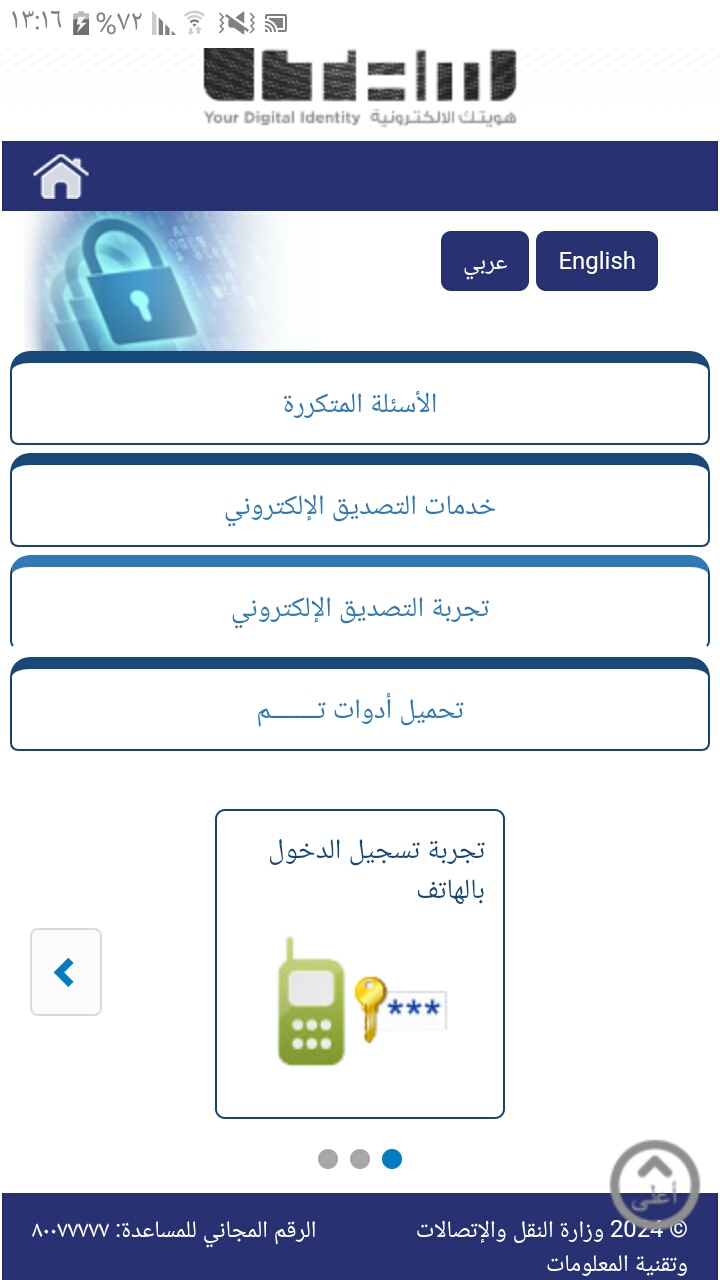Tap the أعلى back-to-top button
Viewport: 720px width, 1280px height.
coord(655,1185)
